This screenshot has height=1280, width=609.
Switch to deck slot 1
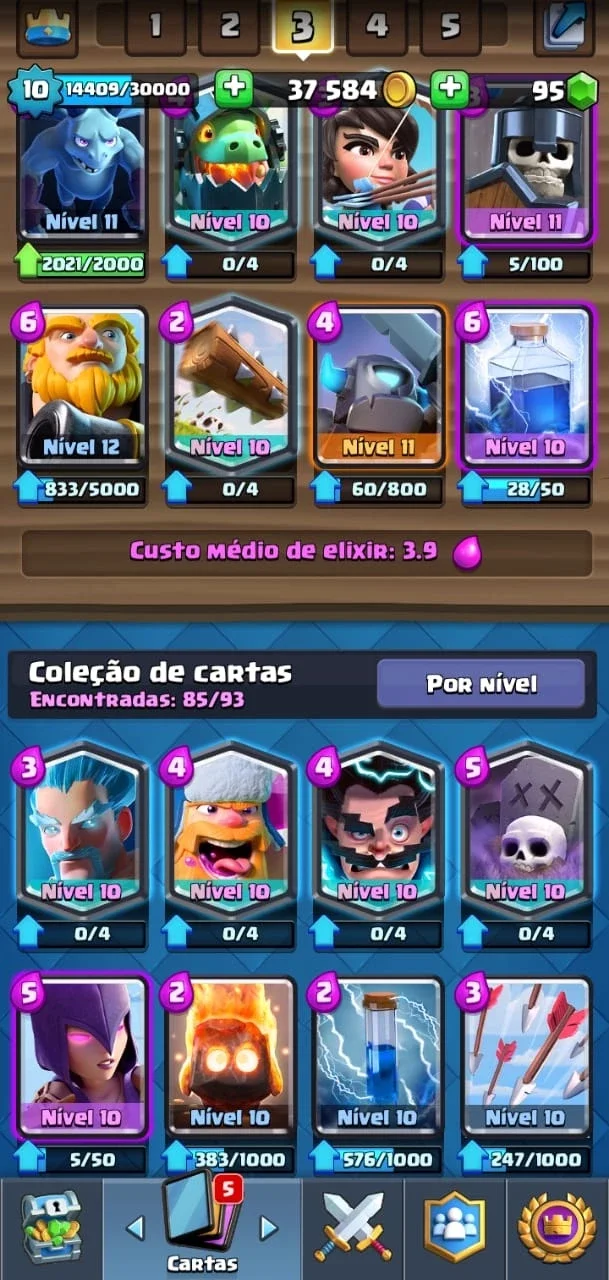(155, 27)
